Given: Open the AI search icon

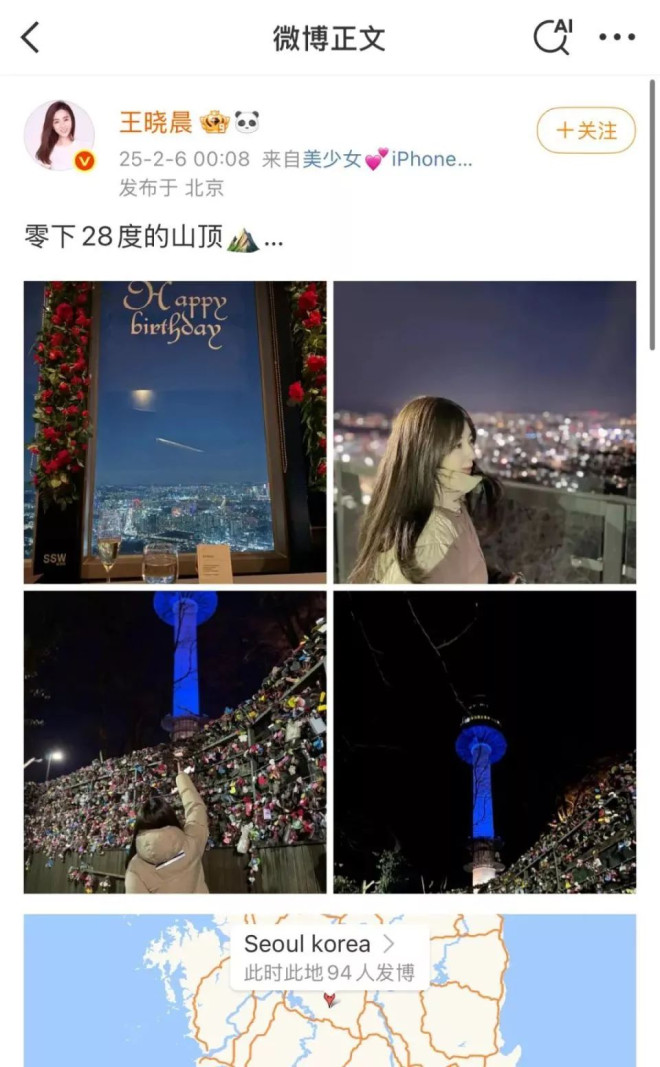Looking at the screenshot, I should 551,38.
